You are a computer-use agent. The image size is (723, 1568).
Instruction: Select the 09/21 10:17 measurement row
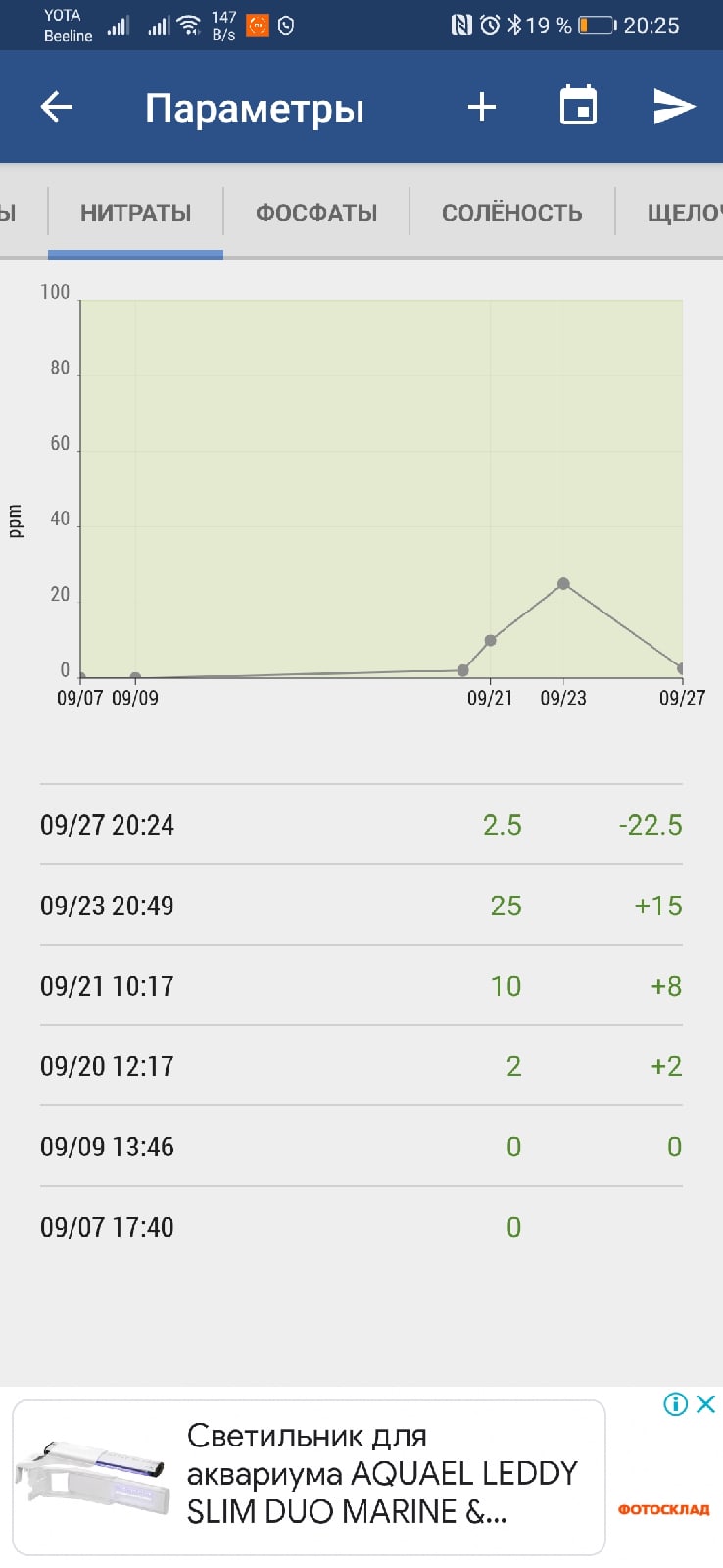pyautogui.click(x=361, y=986)
